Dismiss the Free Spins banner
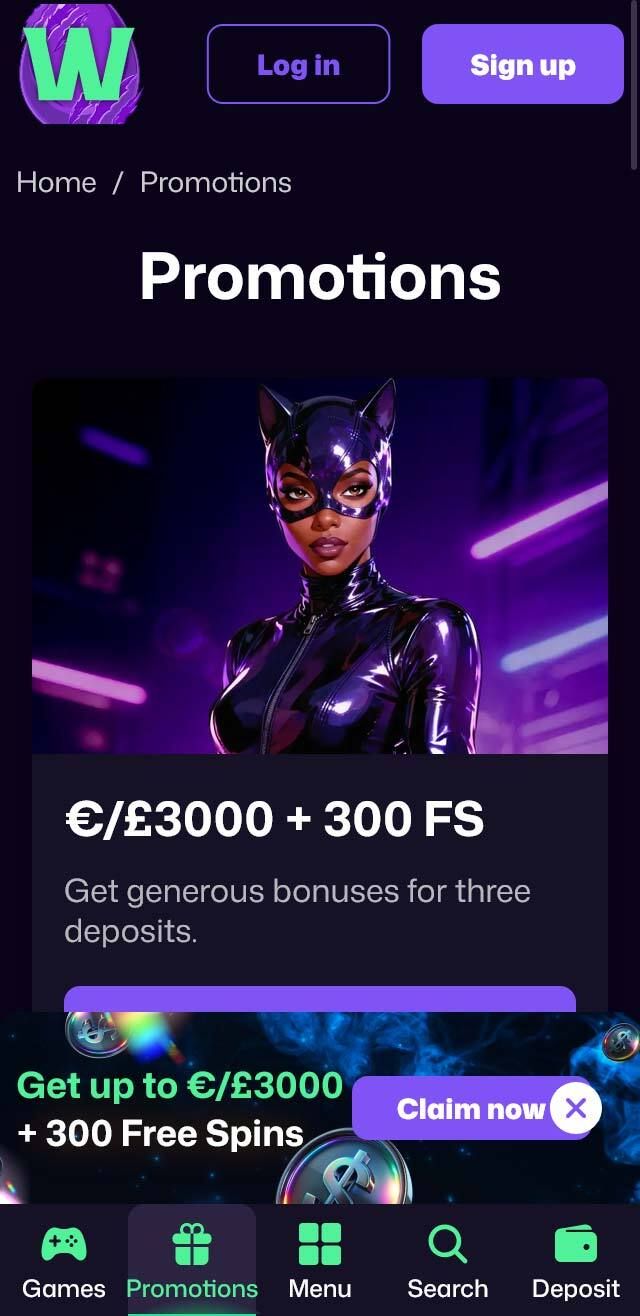 [x=576, y=1108]
